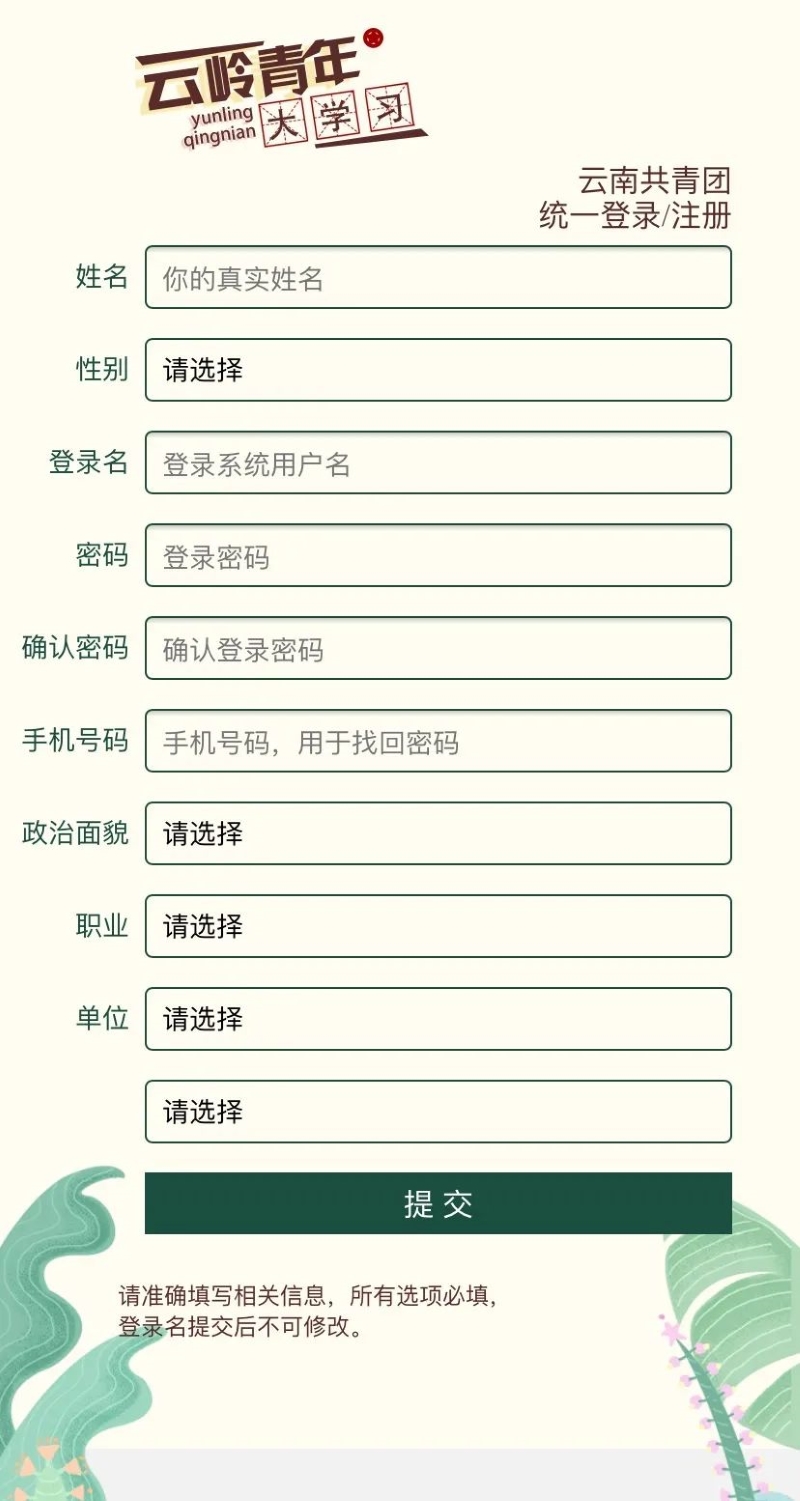Screen dimensions: 800x1501
Task: Open the 单位 organization dropdown
Action: [438, 1019]
